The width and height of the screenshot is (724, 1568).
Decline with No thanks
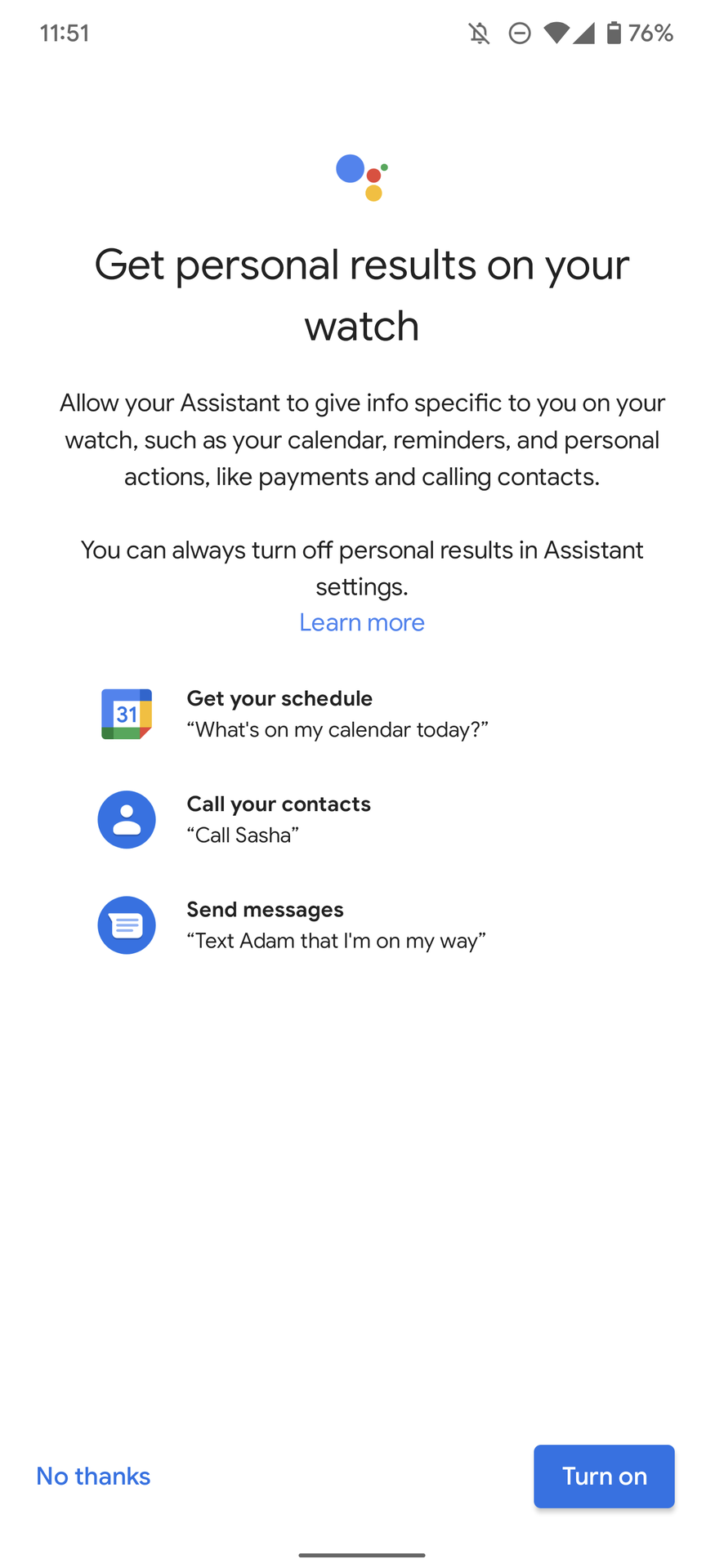(93, 1476)
